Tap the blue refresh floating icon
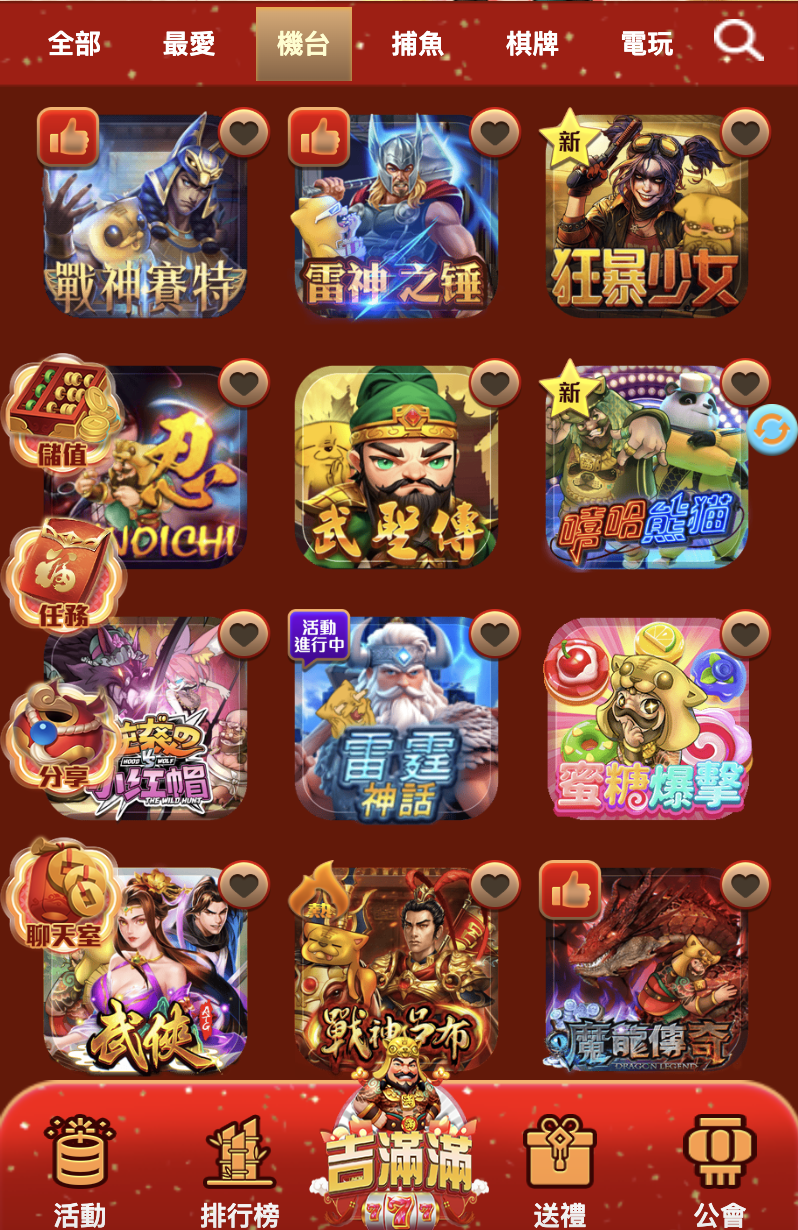The height and width of the screenshot is (1230, 798). pos(772,430)
